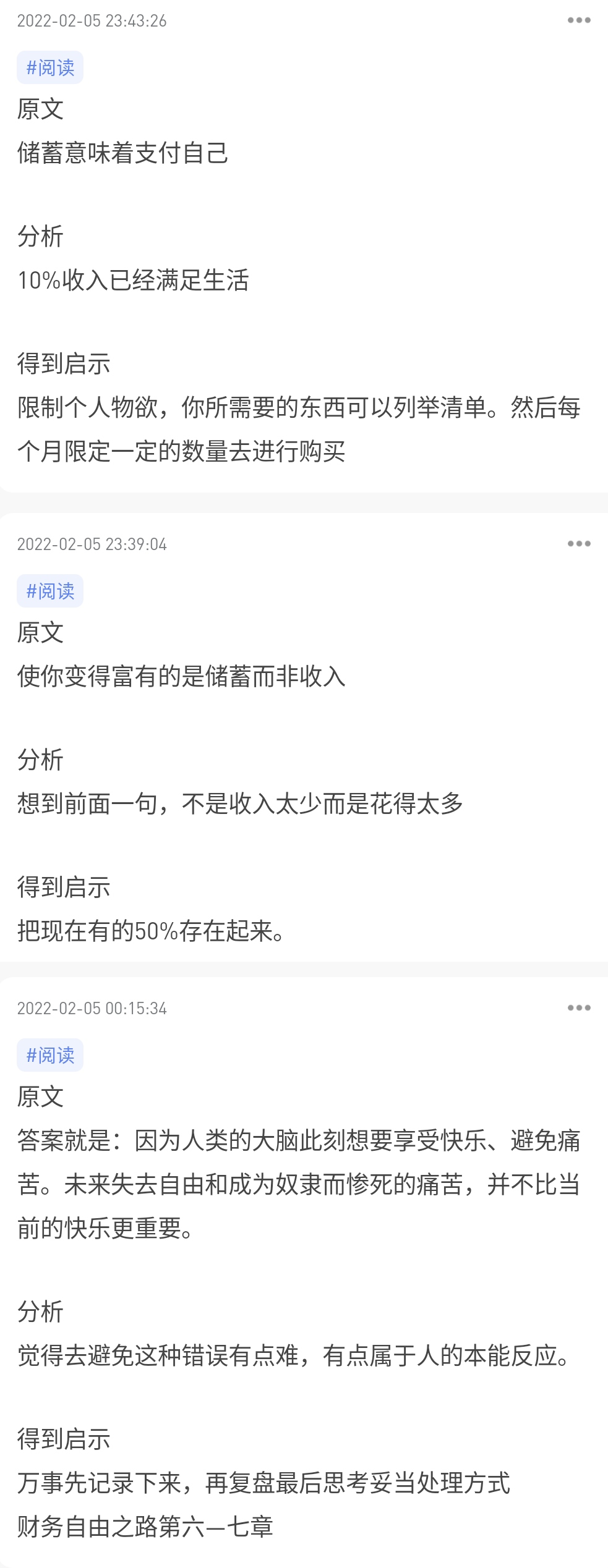The width and height of the screenshot is (608, 1568).
Task: Open overflow menu on the 23:43:26 note
Action: pos(578,20)
